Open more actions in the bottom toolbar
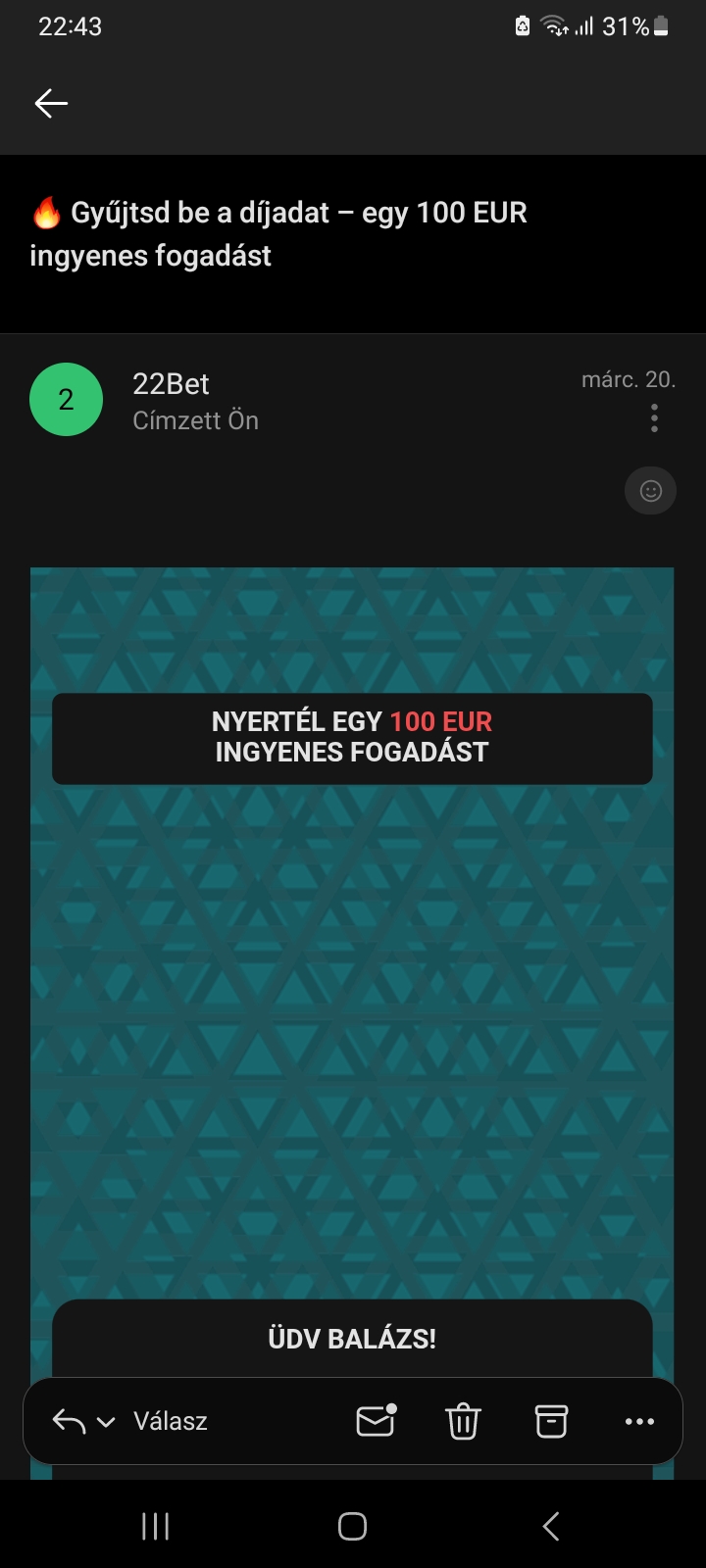The image size is (706, 1568). 639,1421
